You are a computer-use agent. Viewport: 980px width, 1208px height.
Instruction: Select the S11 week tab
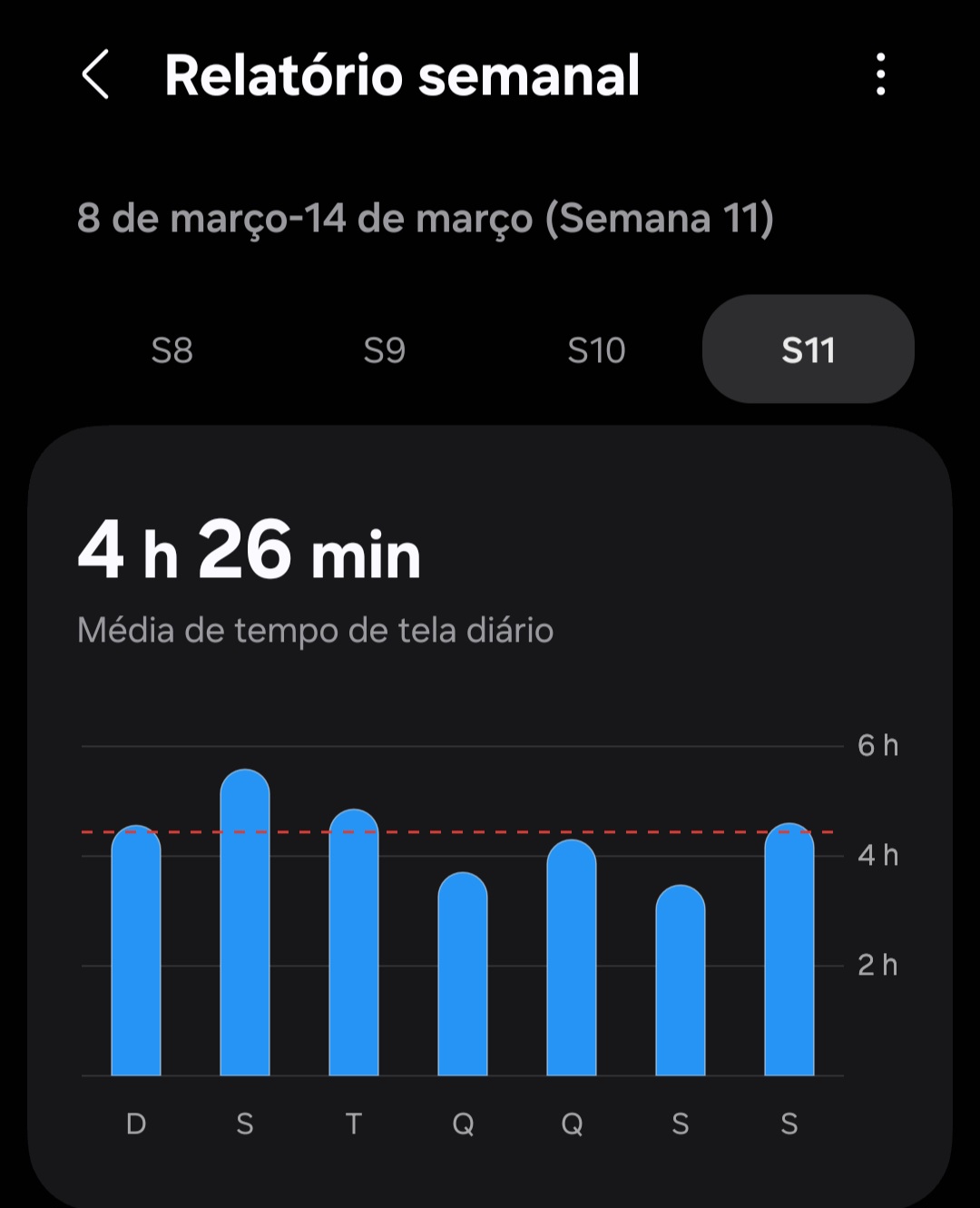(808, 349)
